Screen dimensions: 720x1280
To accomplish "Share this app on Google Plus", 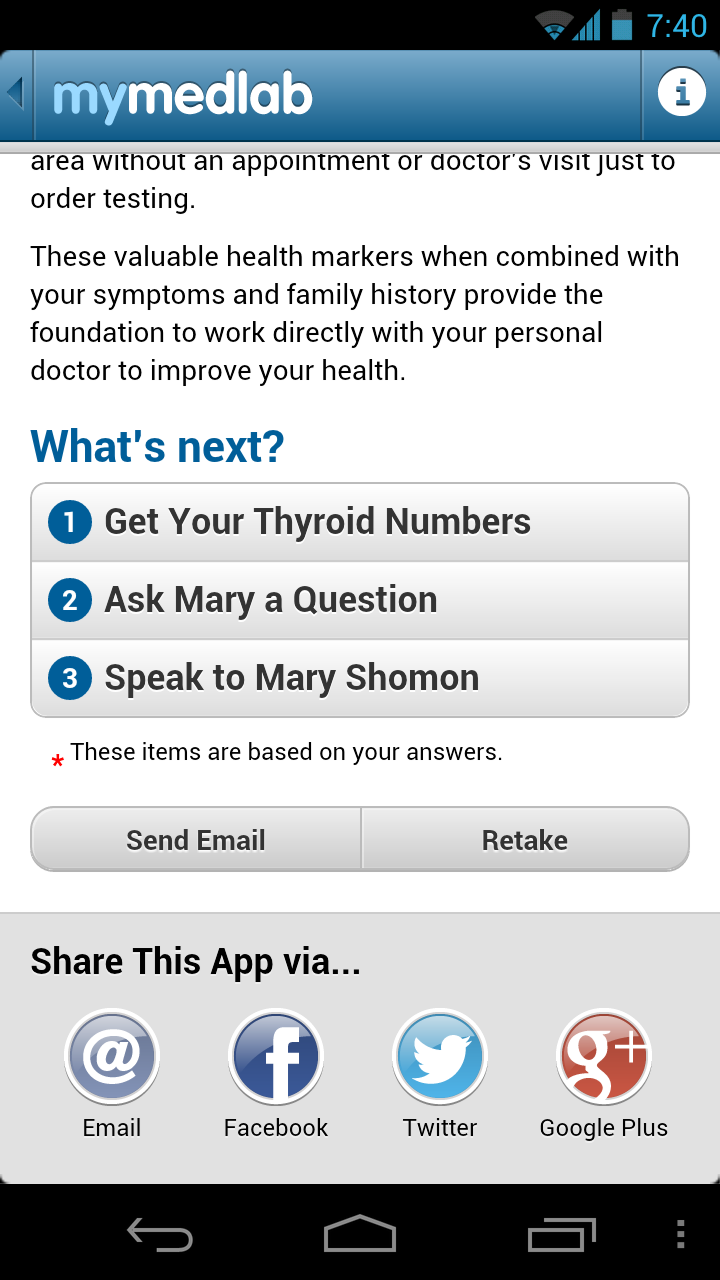I will [x=604, y=1057].
